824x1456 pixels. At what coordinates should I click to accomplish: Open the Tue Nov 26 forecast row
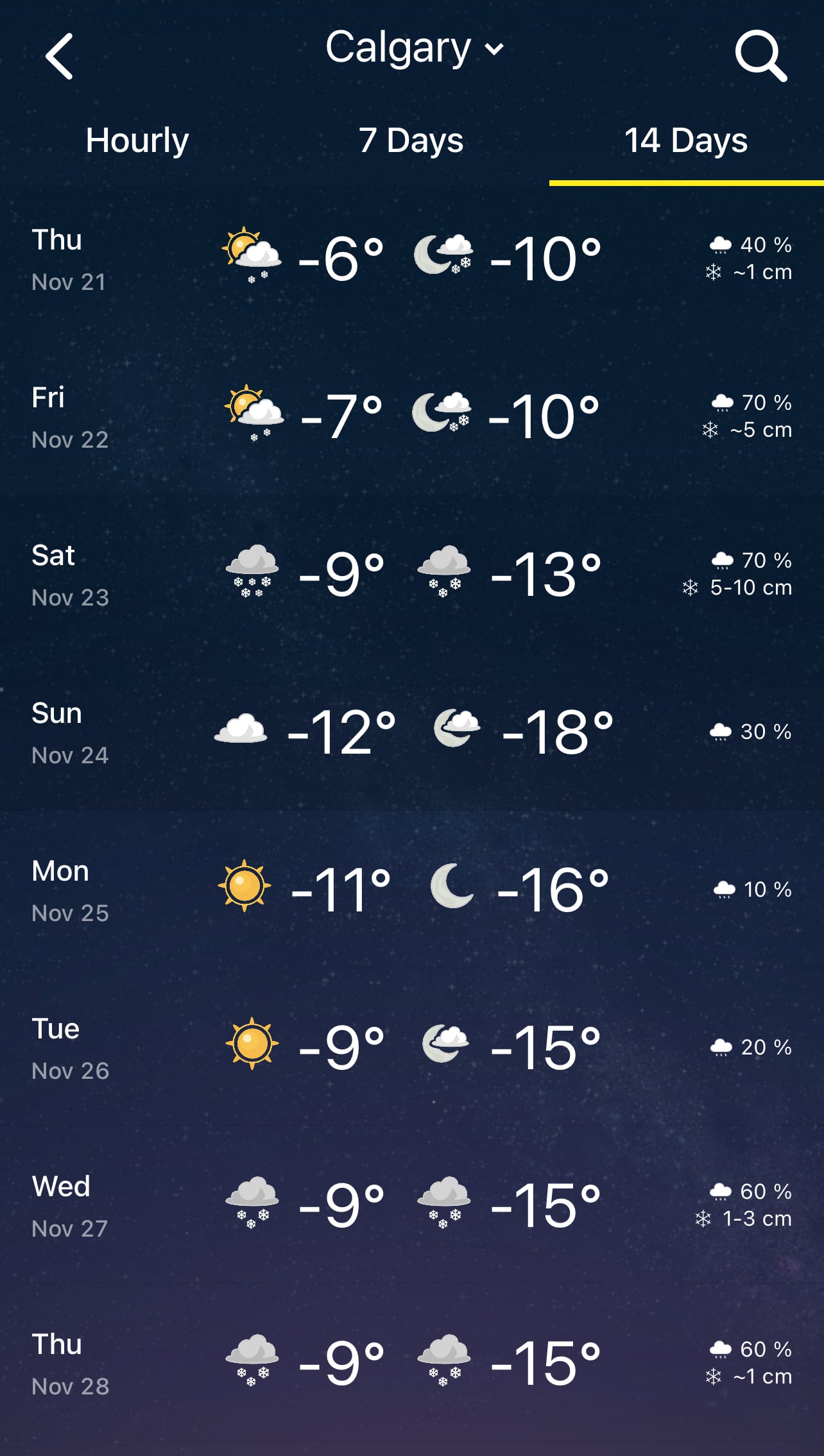click(412, 1048)
